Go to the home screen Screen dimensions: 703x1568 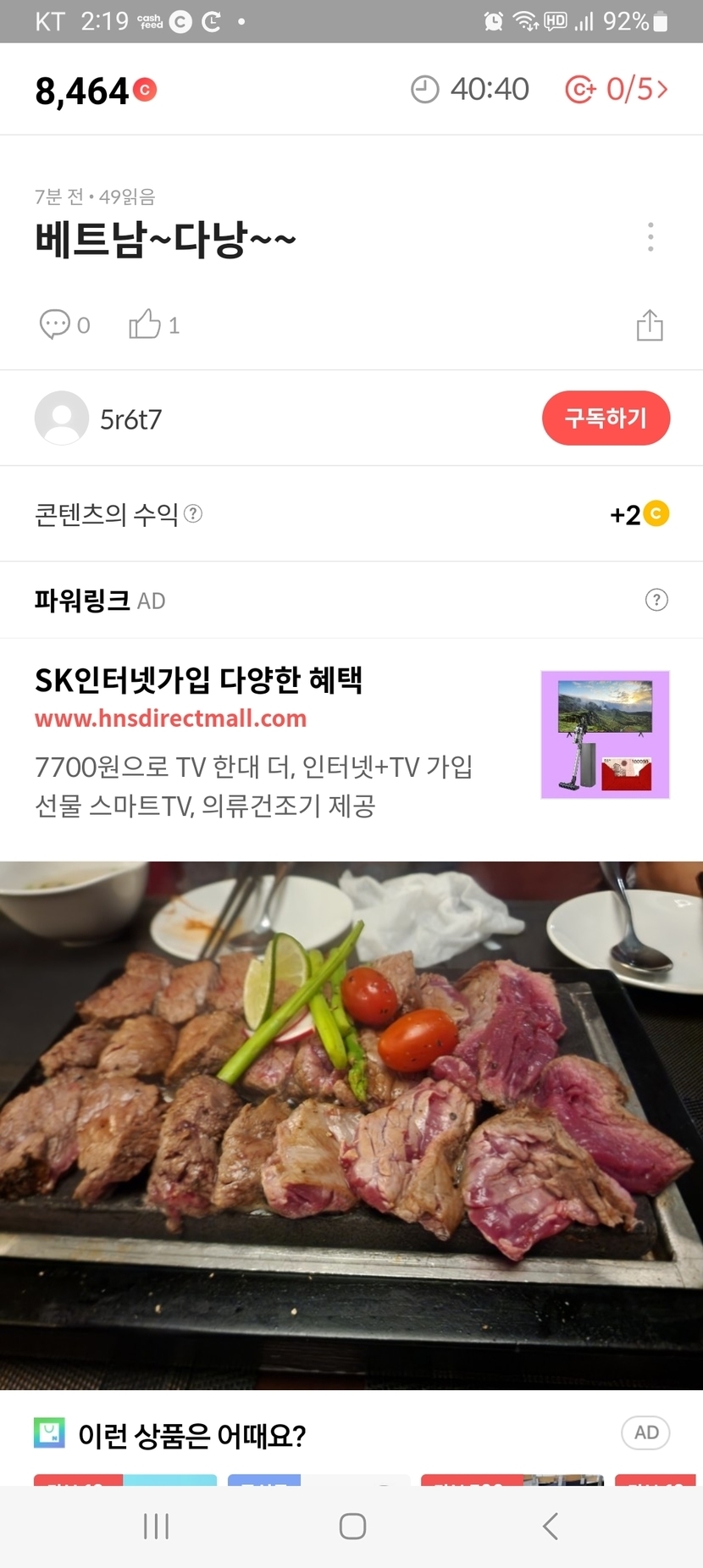coord(352,1526)
